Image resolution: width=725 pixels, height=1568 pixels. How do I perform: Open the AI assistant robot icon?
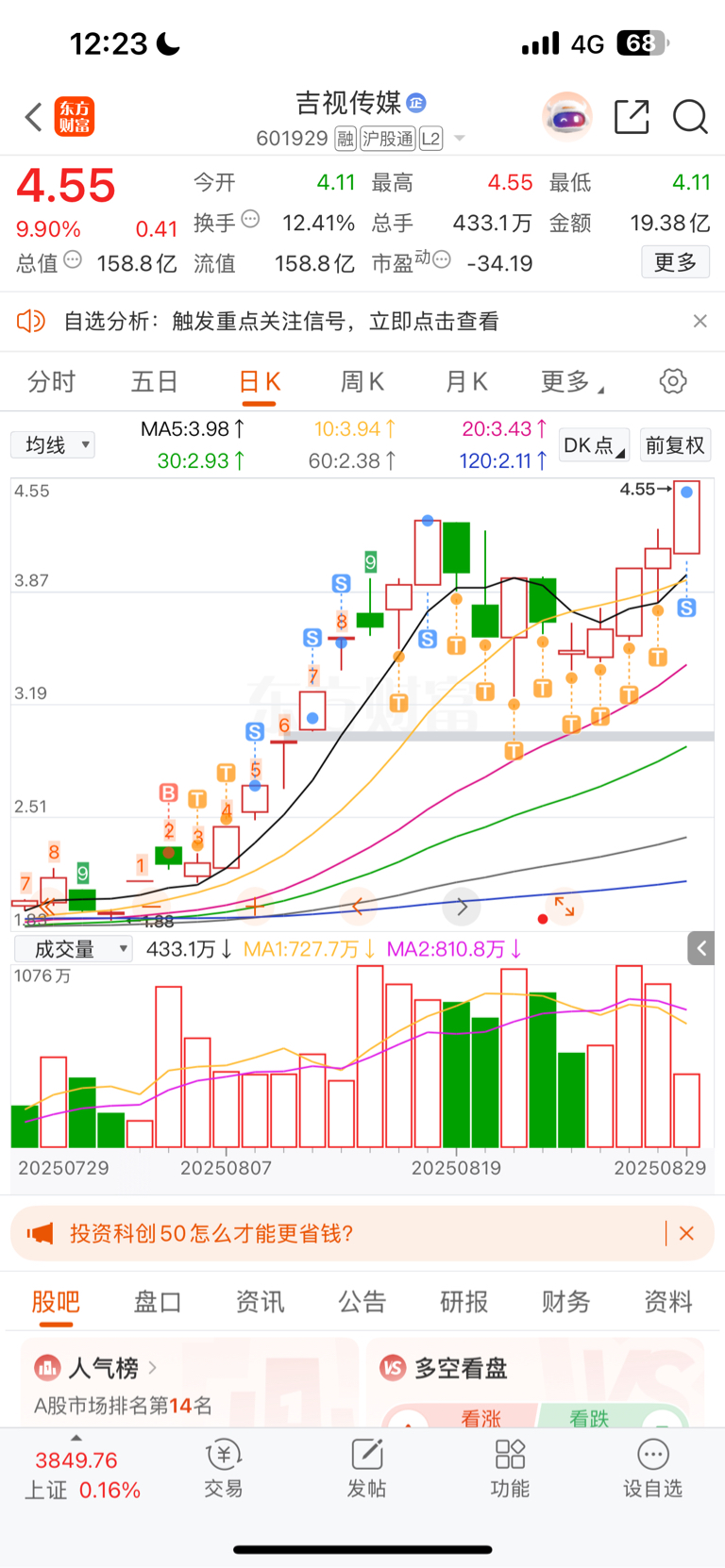[x=567, y=117]
